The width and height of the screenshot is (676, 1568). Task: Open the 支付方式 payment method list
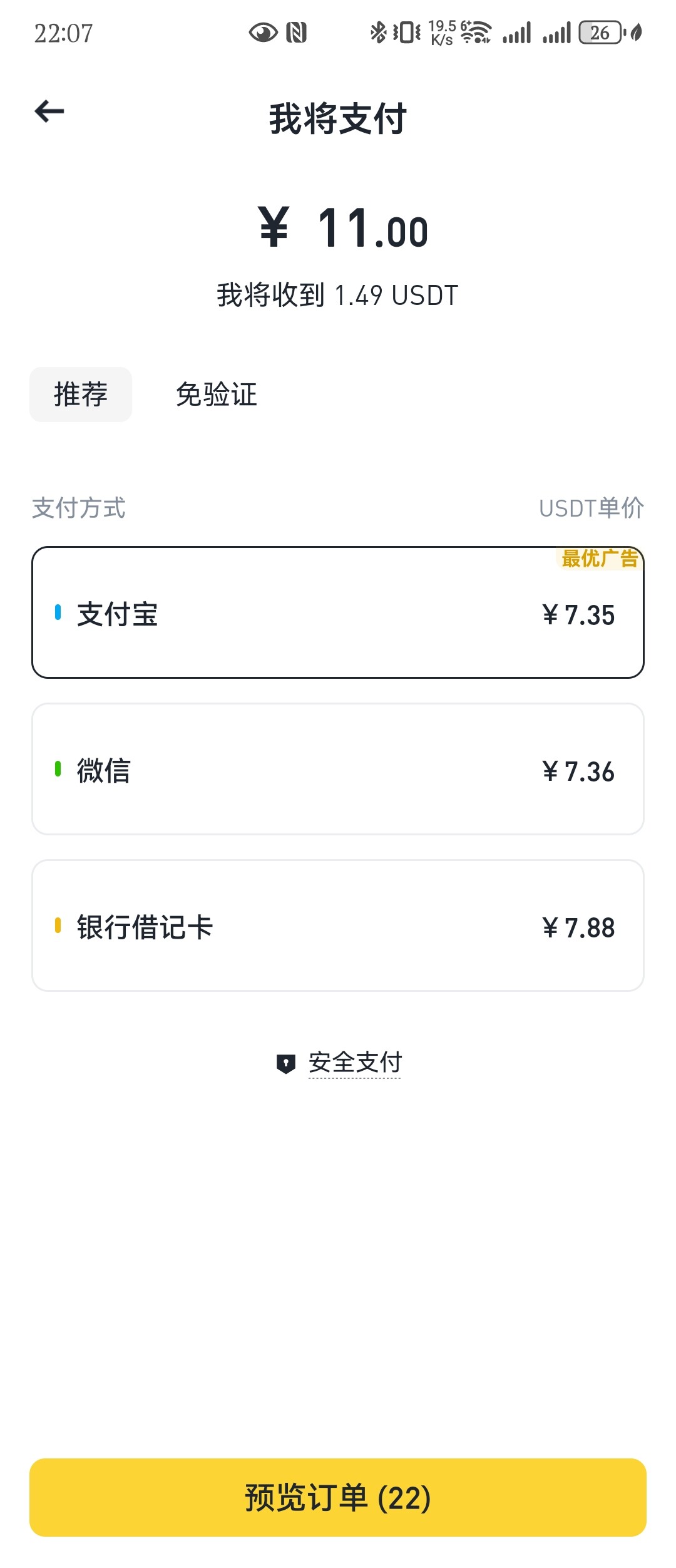(78, 508)
